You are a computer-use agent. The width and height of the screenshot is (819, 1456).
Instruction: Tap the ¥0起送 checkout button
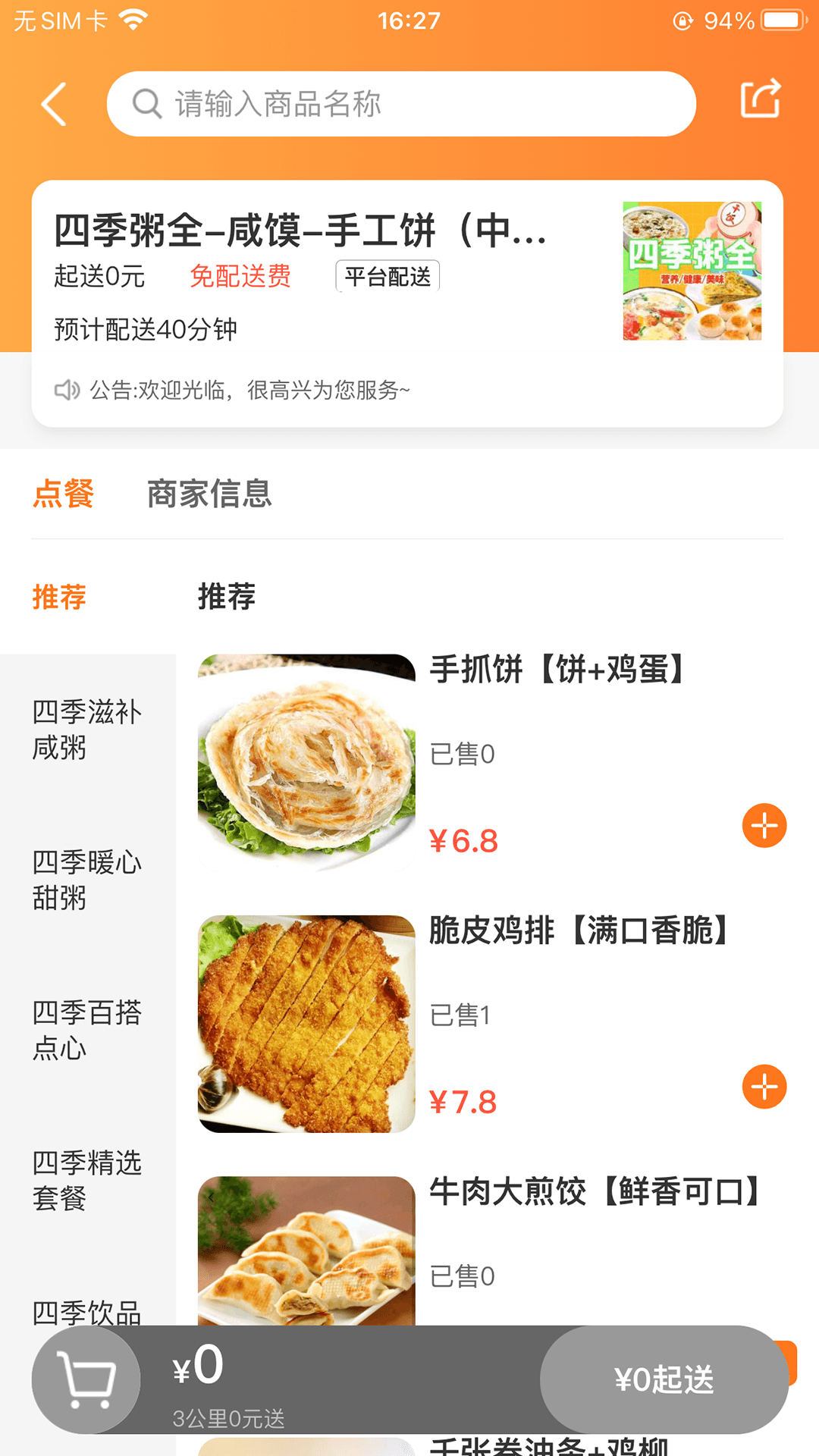[665, 1380]
